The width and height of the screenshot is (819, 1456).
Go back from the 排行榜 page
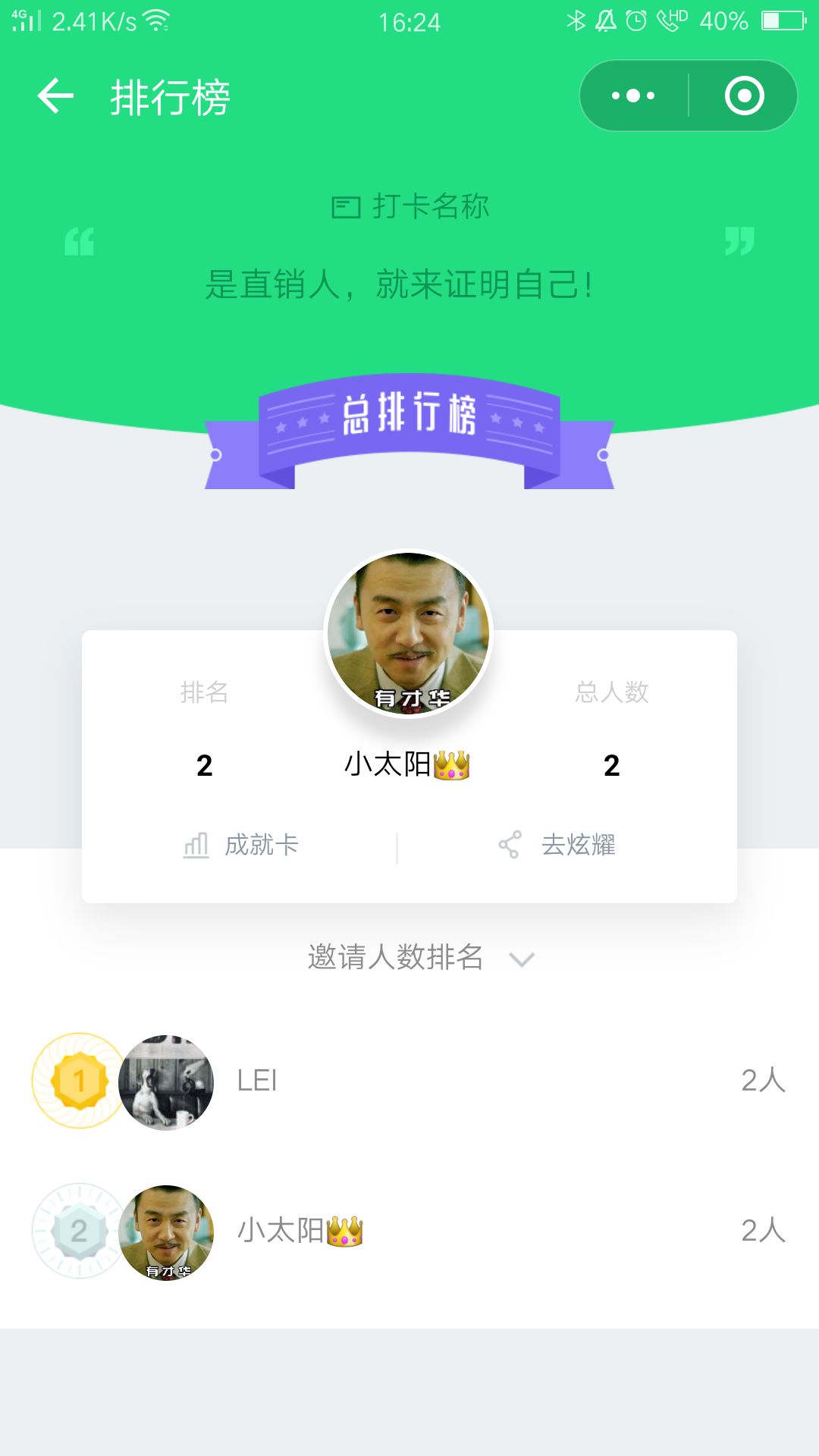tap(55, 96)
